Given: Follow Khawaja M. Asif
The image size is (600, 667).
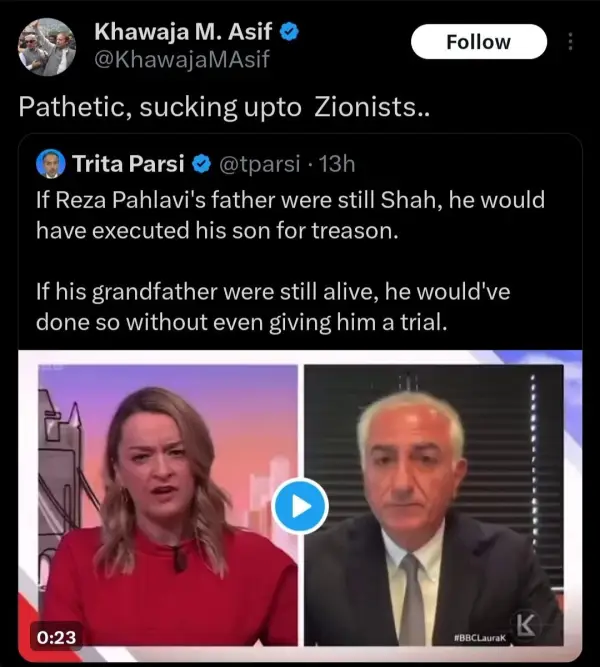Looking at the screenshot, I should pyautogui.click(x=479, y=42).
